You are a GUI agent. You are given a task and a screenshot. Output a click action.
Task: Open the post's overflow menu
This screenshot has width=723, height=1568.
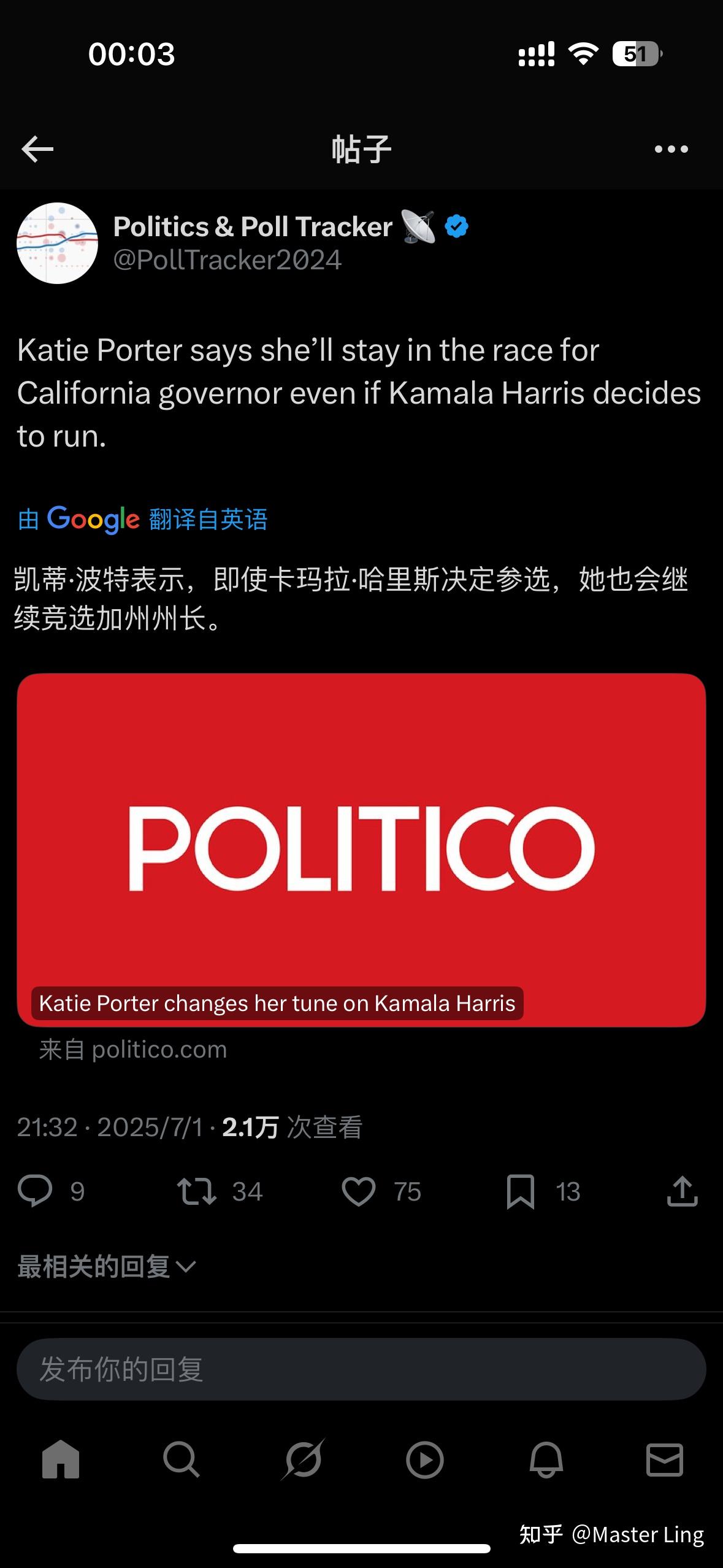tap(671, 149)
